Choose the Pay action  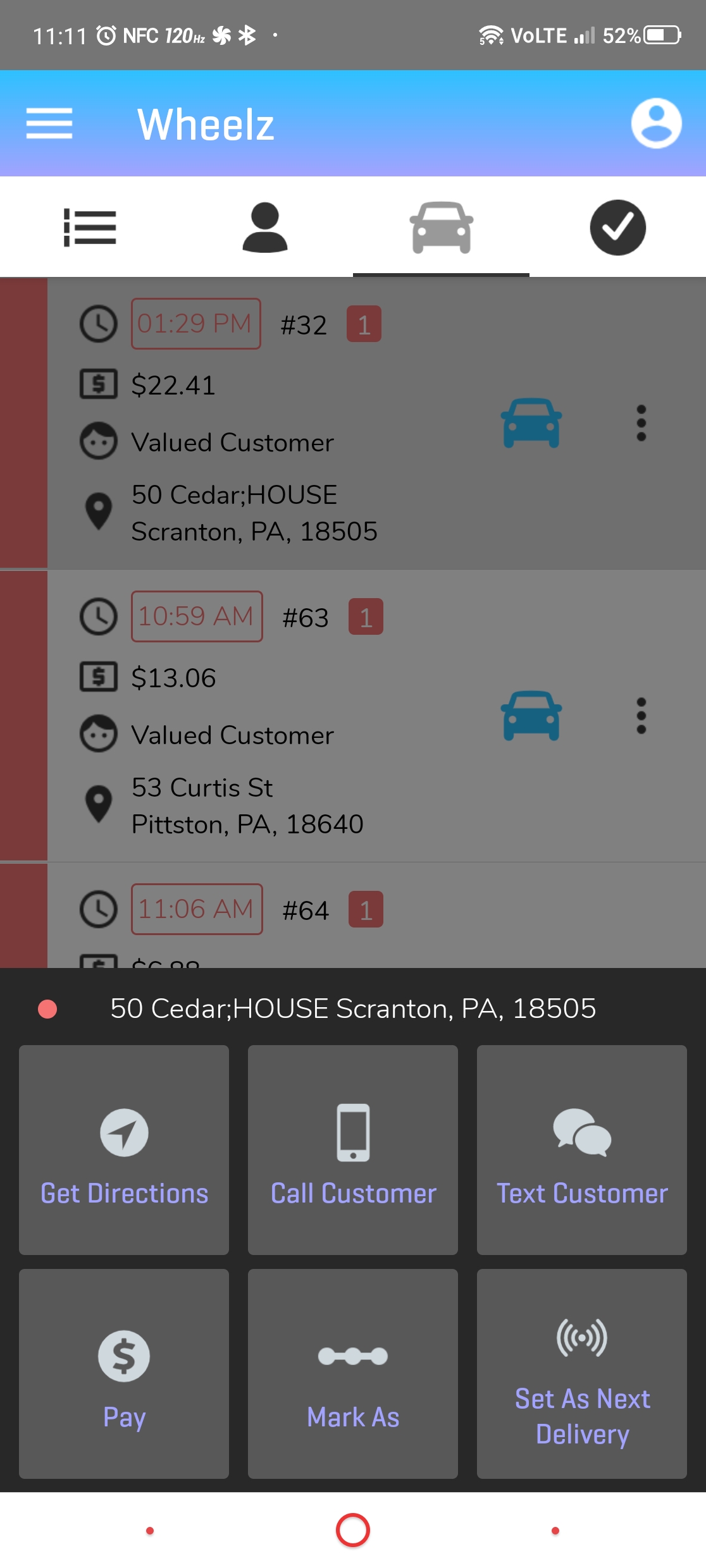coord(124,1374)
